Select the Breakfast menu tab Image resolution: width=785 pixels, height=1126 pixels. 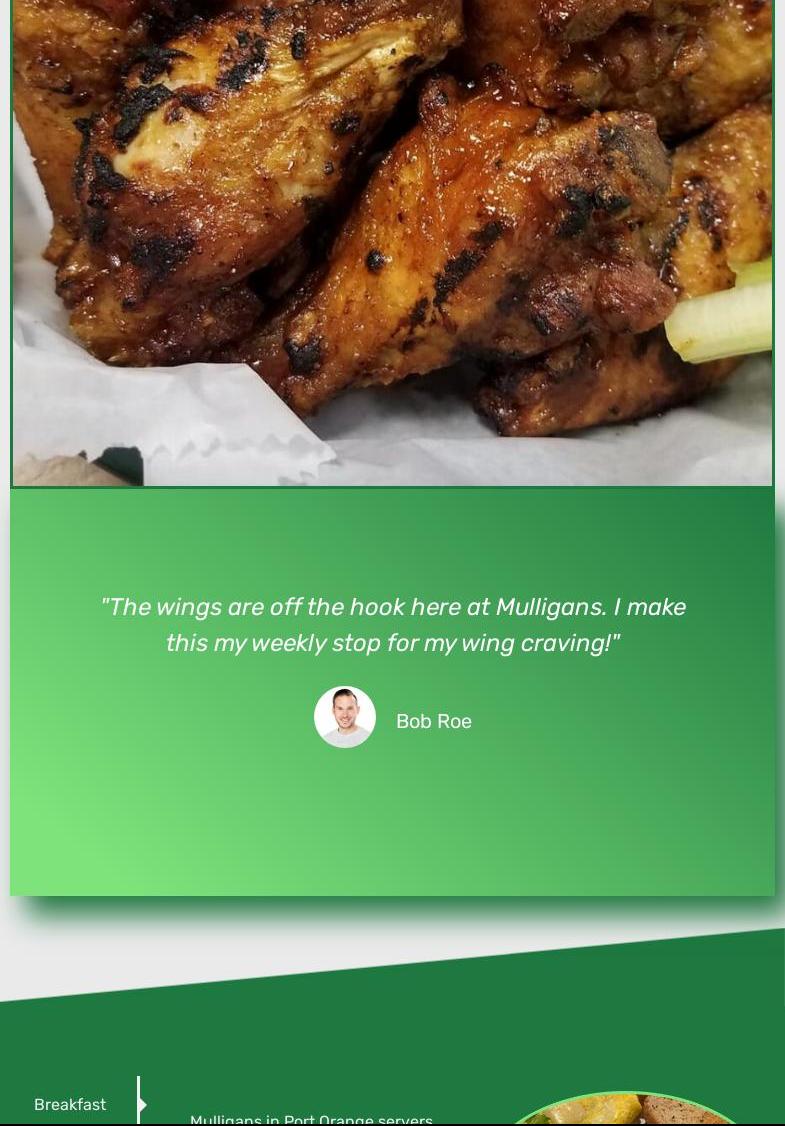click(x=70, y=1104)
